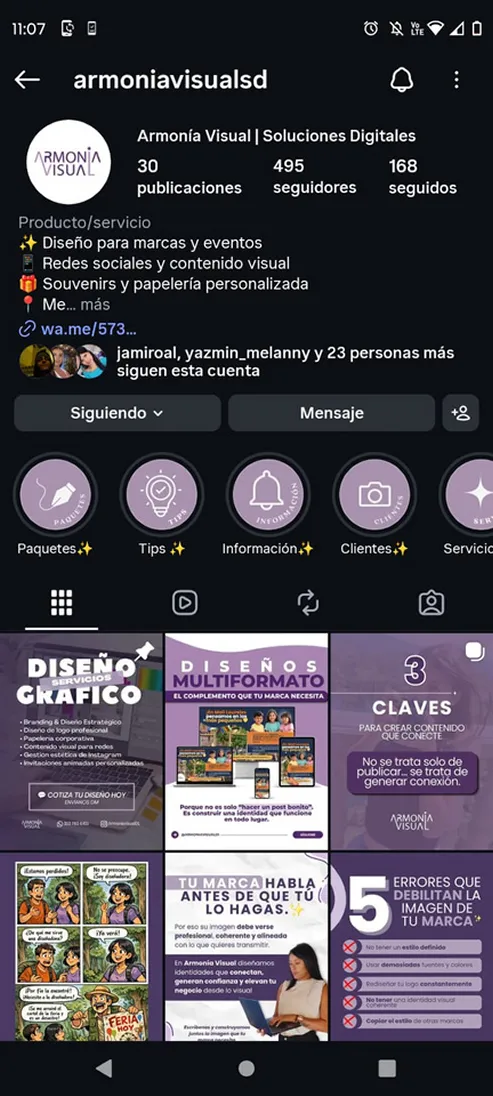Open the 3 Claves carousel post
Image resolution: width=493 pixels, height=1096 pixels.
click(412, 741)
